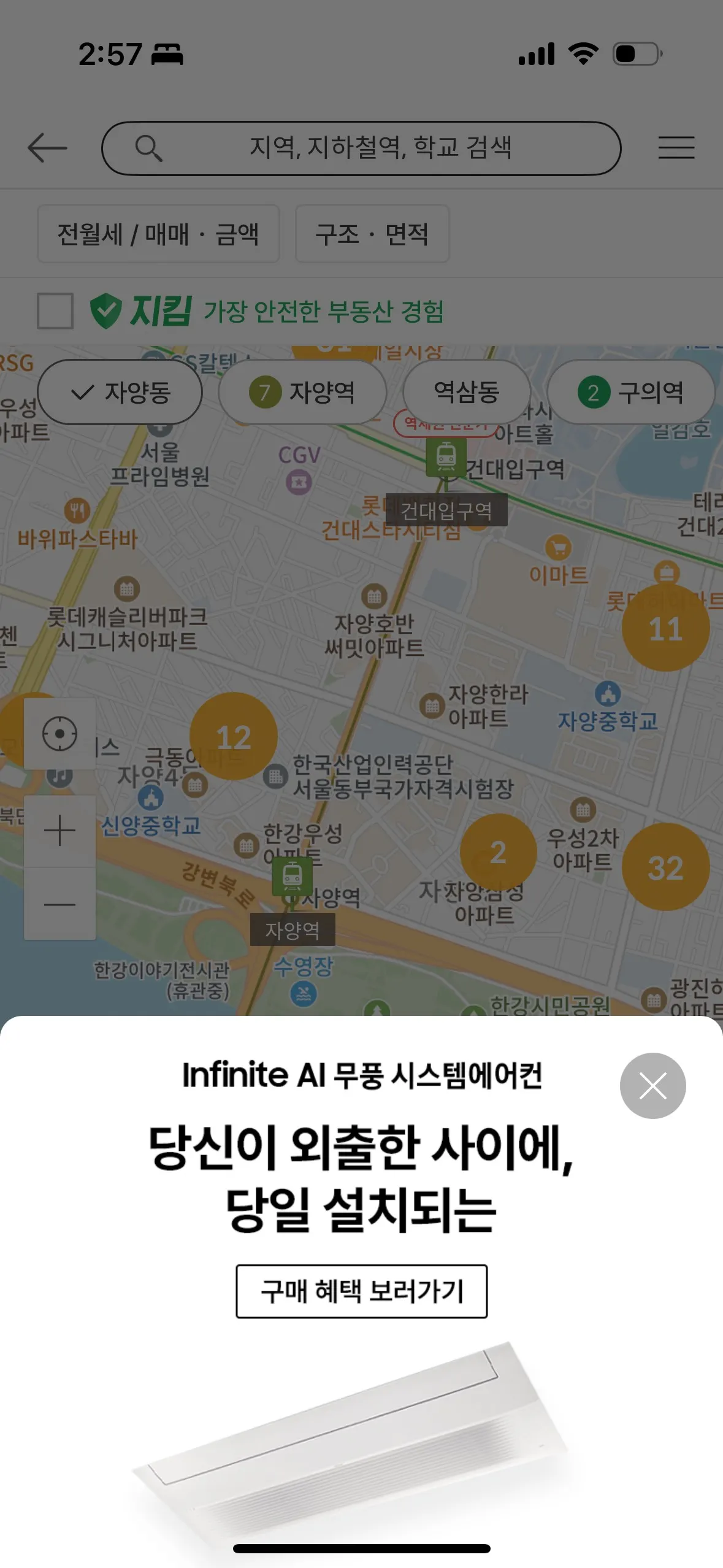Select the 구의역 chip
This screenshot has height=1568, width=723.
[630, 392]
